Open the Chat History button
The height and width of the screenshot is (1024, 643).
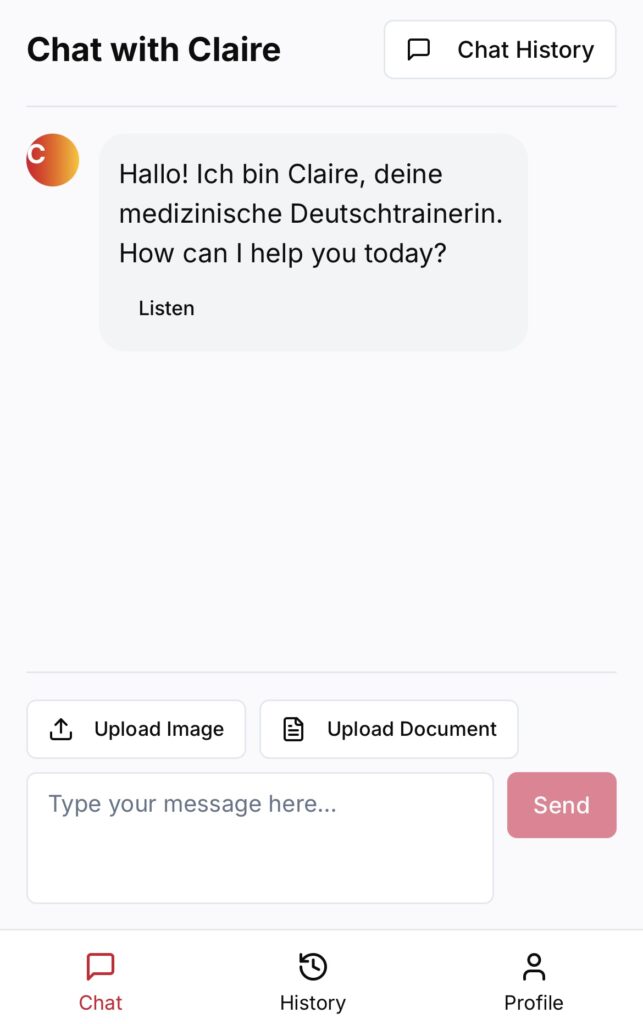pyautogui.click(x=500, y=49)
